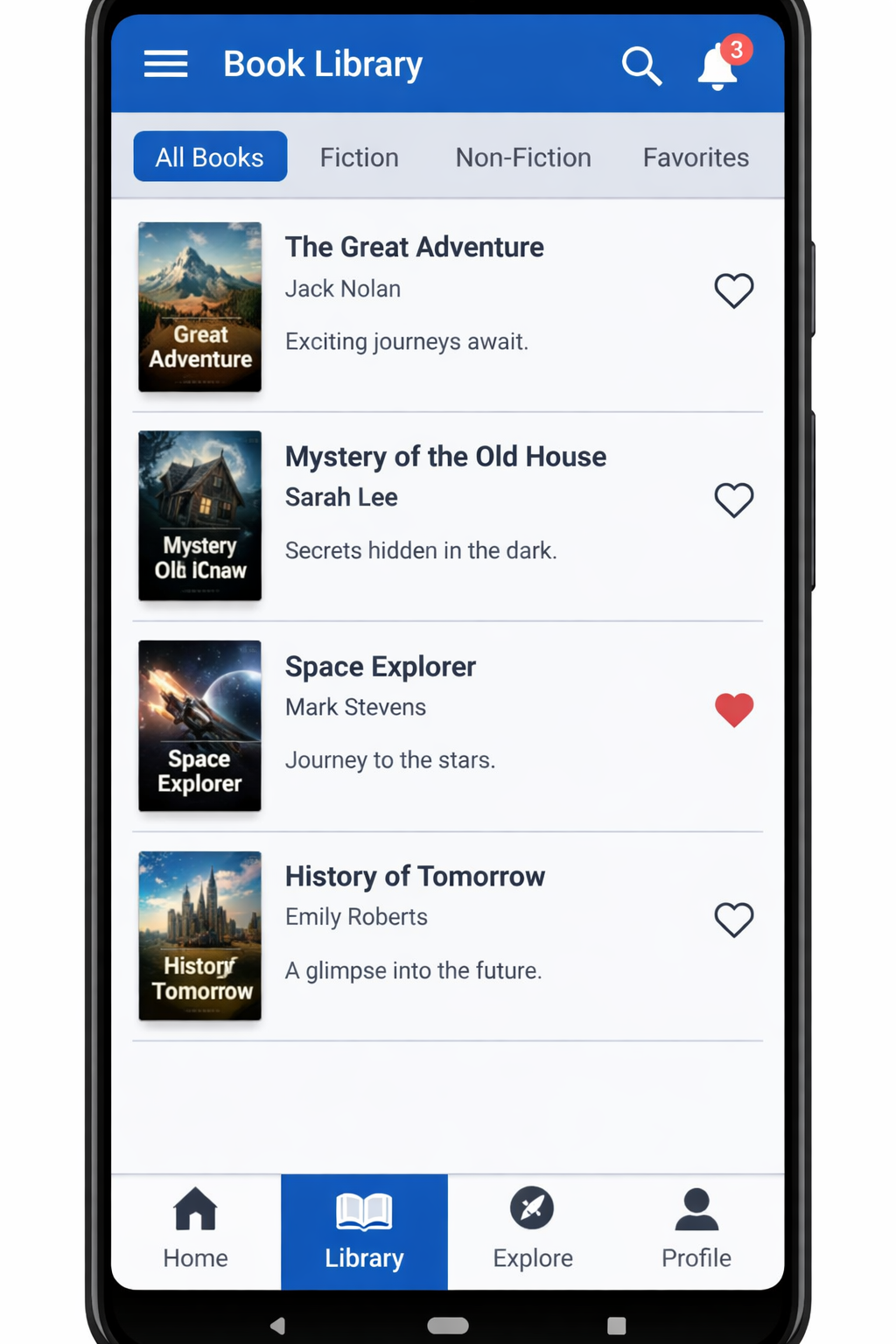896x1344 pixels.
Task: Open the notifications bell
Action: tap(718, 66)
